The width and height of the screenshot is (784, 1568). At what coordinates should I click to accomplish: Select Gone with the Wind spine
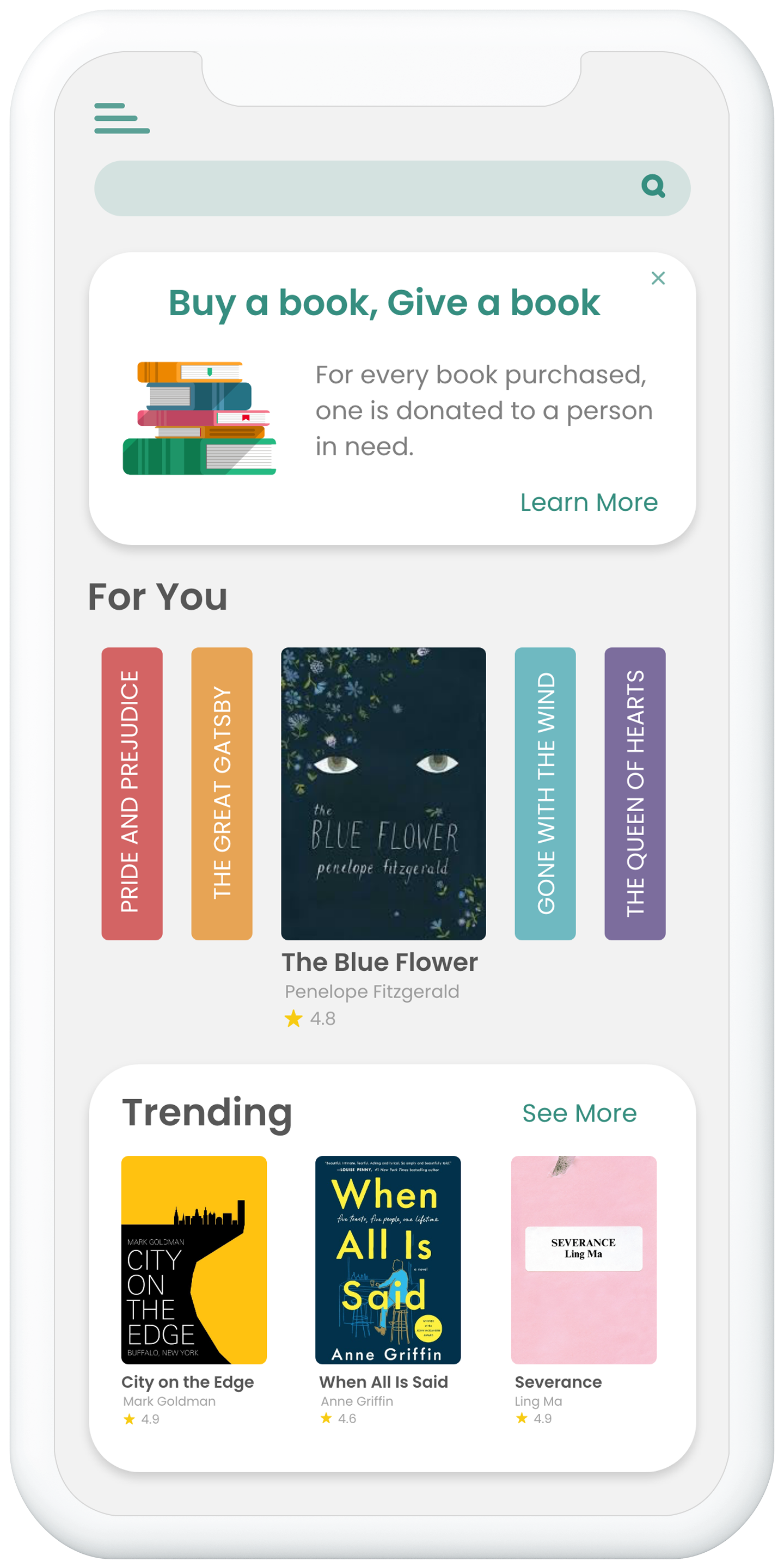click(x=546, y=794)
